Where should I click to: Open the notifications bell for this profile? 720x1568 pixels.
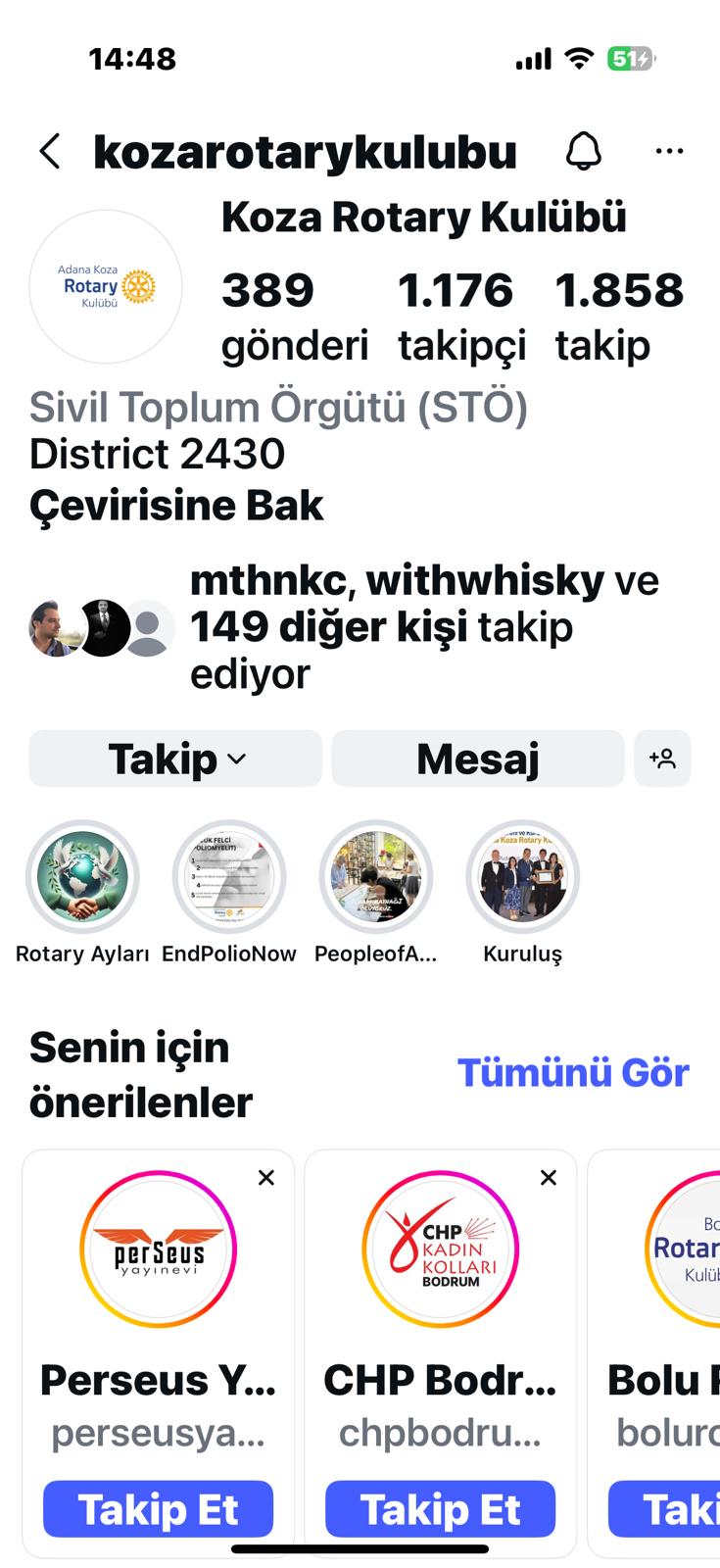click(x=583, y=152)
